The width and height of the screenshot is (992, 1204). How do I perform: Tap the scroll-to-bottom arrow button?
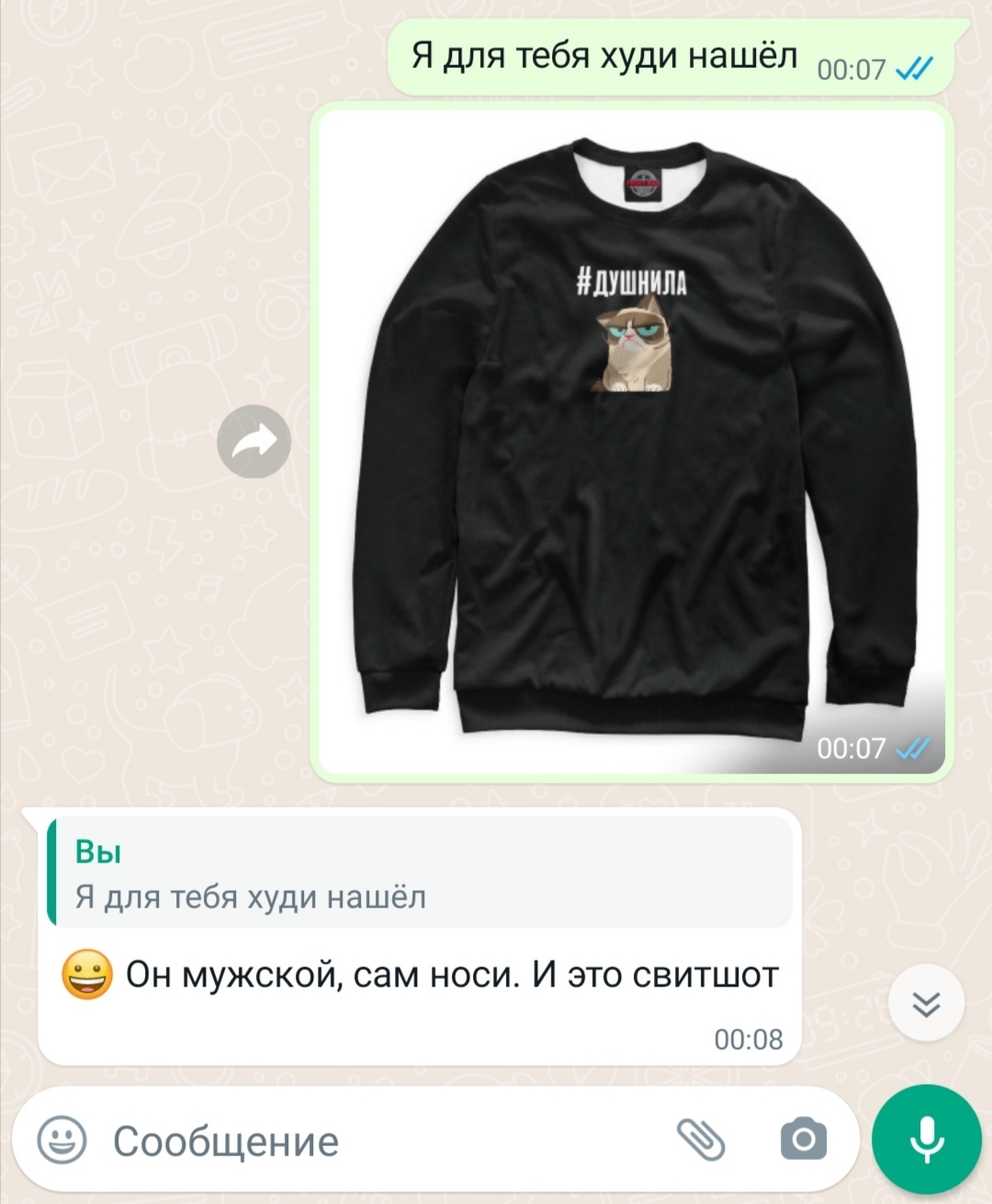click(926, 1003)
